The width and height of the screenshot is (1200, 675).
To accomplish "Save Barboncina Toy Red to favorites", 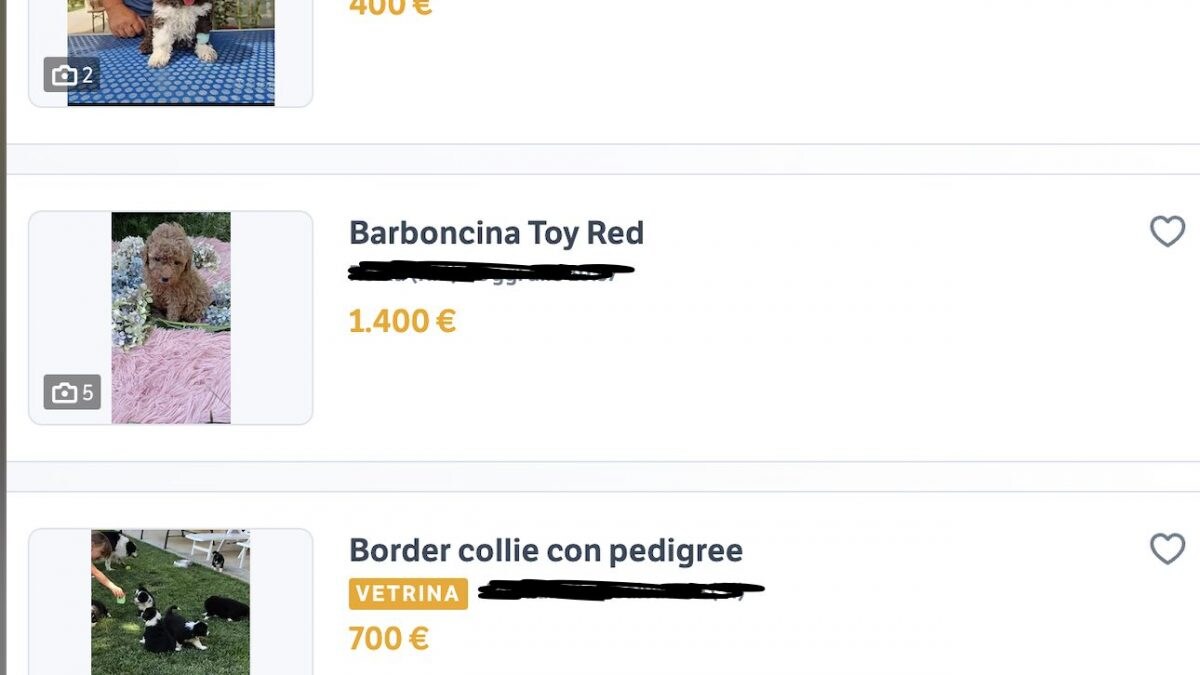I will point(1167,232).
